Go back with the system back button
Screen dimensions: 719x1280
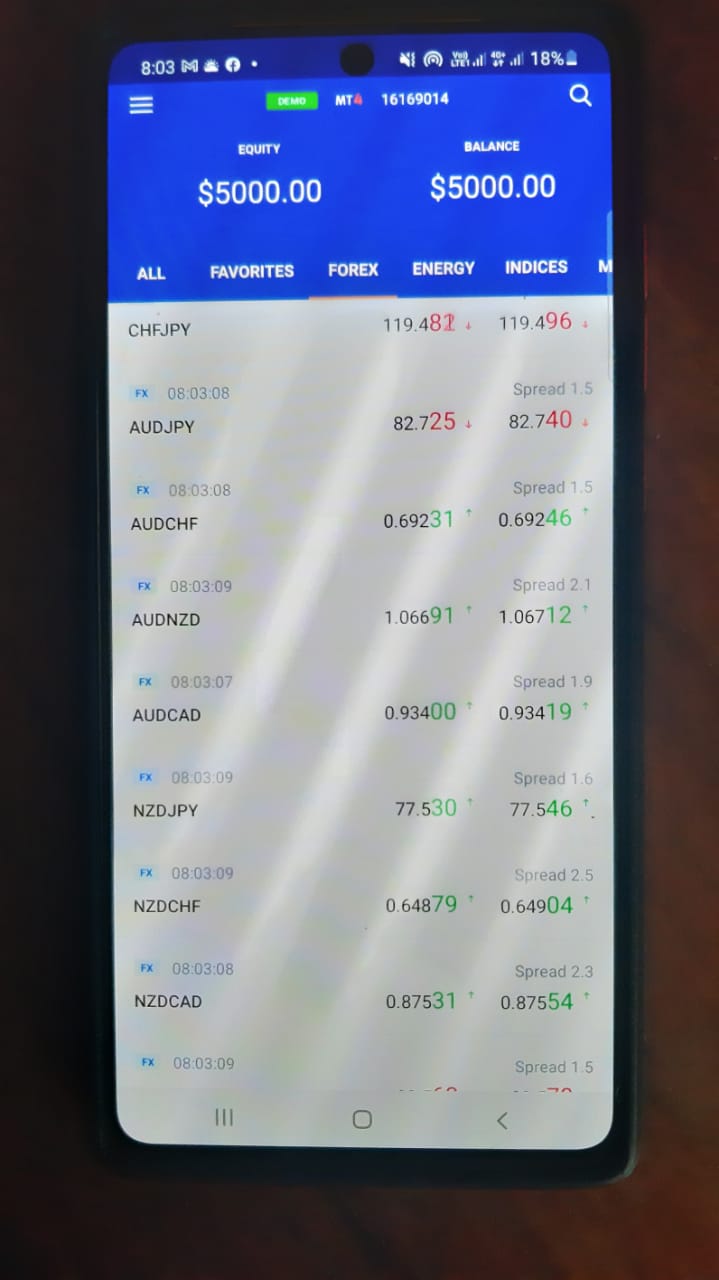tap(502, 1120)
